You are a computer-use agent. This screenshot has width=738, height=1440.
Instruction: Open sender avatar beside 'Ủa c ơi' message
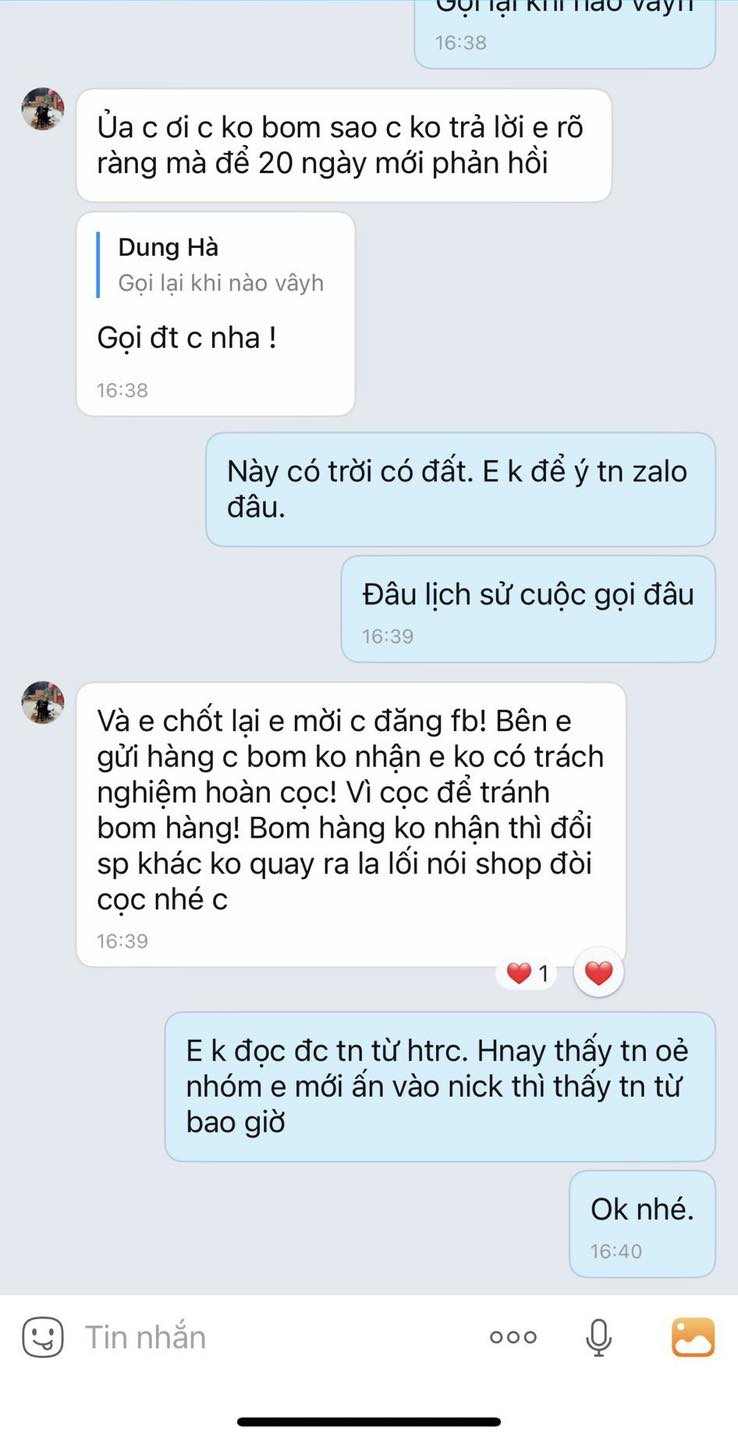[43, 109]
